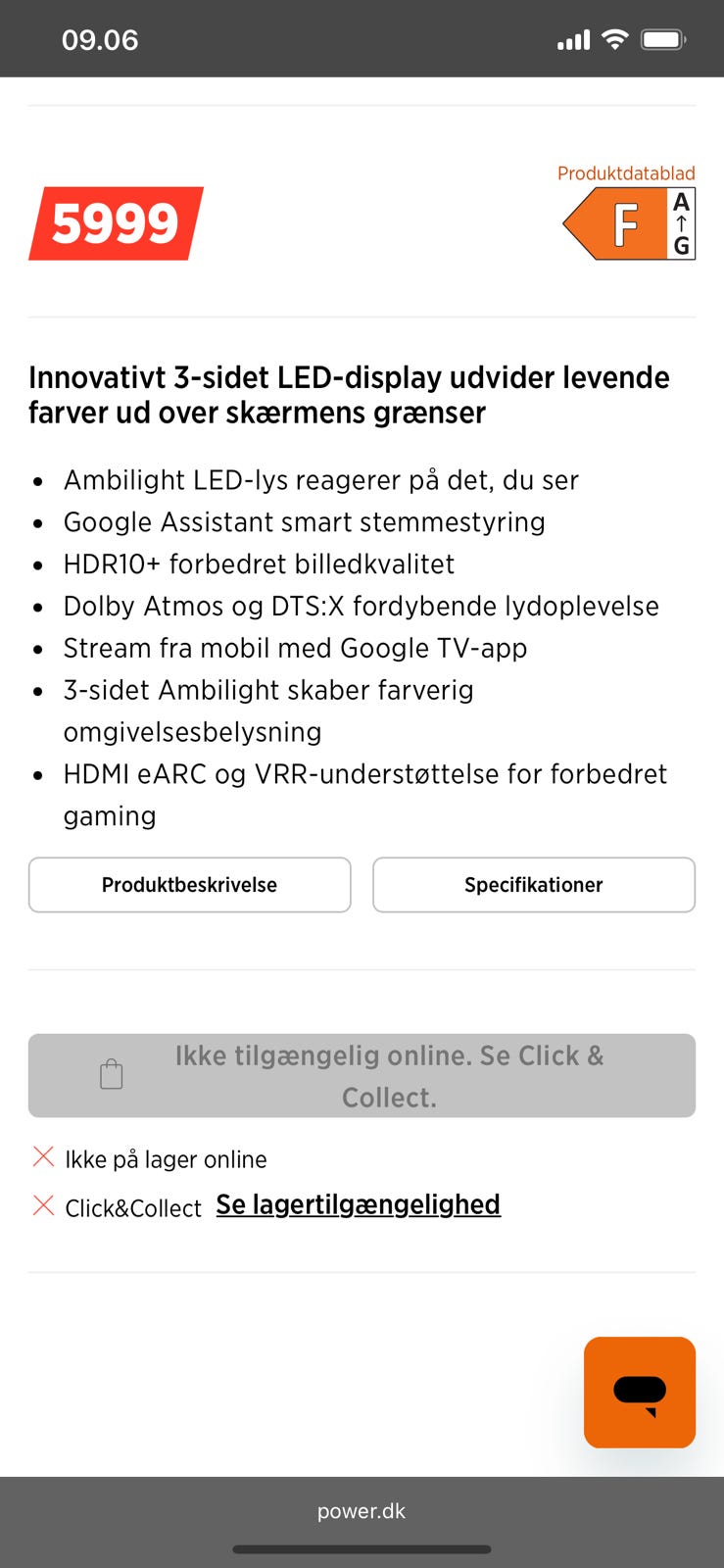Image resolution: width=724 pixels, height=1568 pixels.
Task: Open the Produktdatablad link
Action: (x=625, y=173)
